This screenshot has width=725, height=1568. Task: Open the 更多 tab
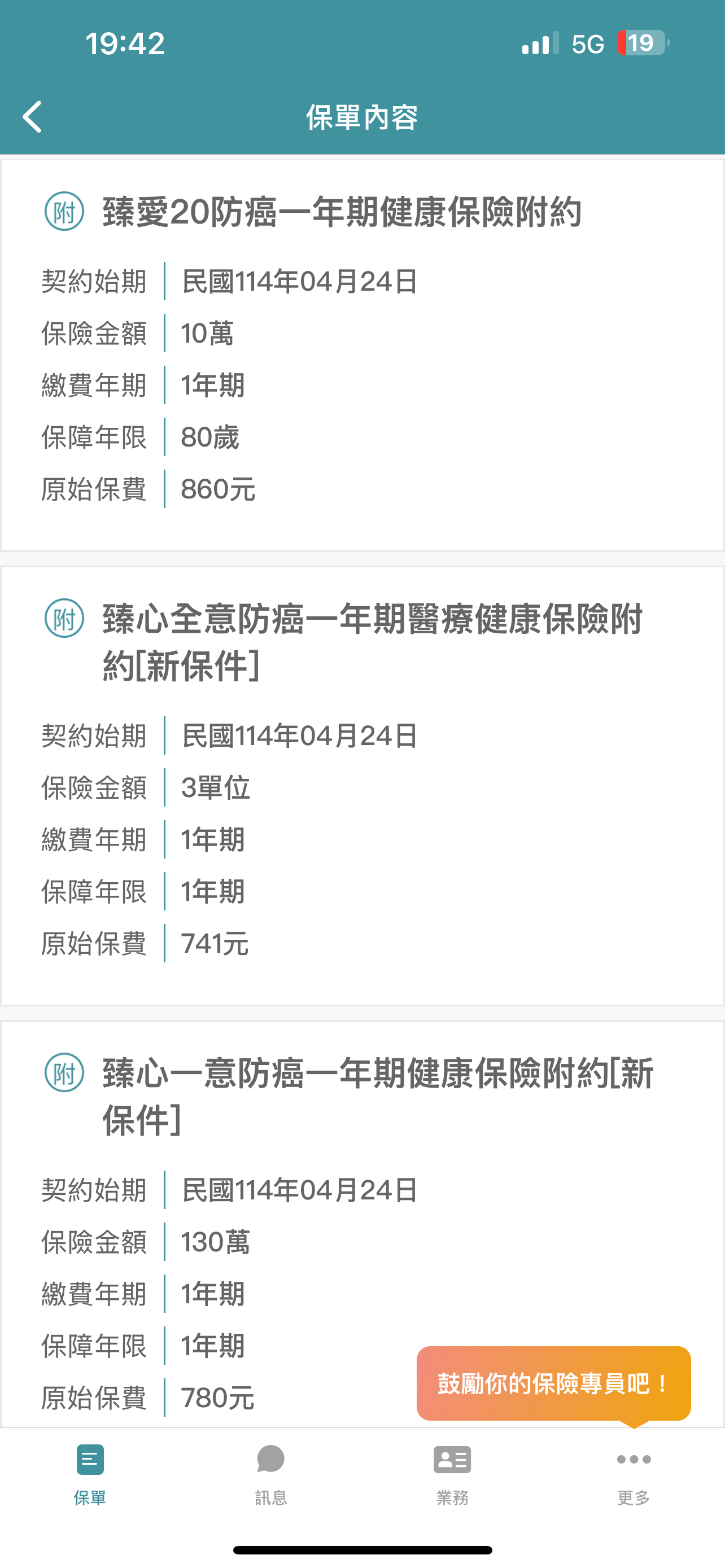click(x=634, y=1474)
